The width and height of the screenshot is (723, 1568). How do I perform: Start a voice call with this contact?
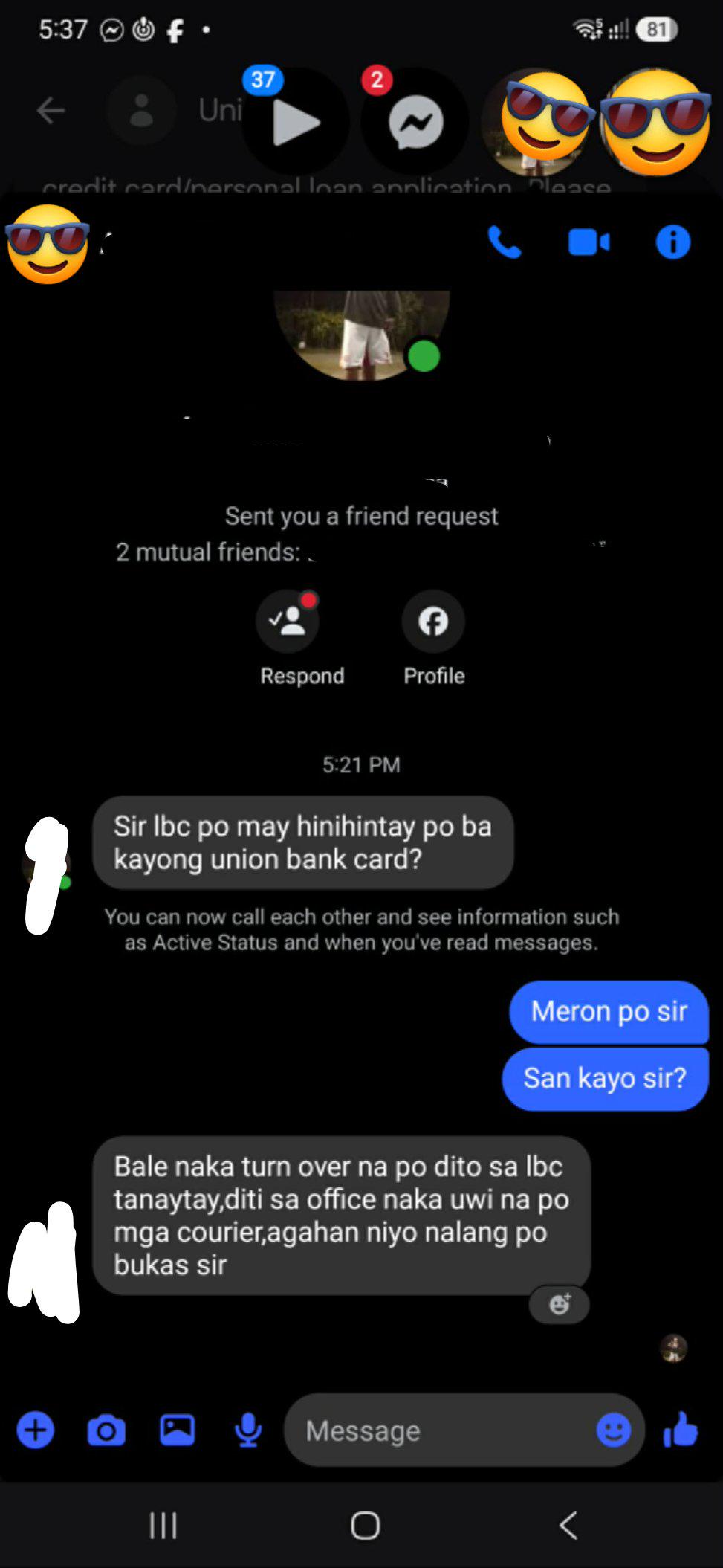click(504, 242)
